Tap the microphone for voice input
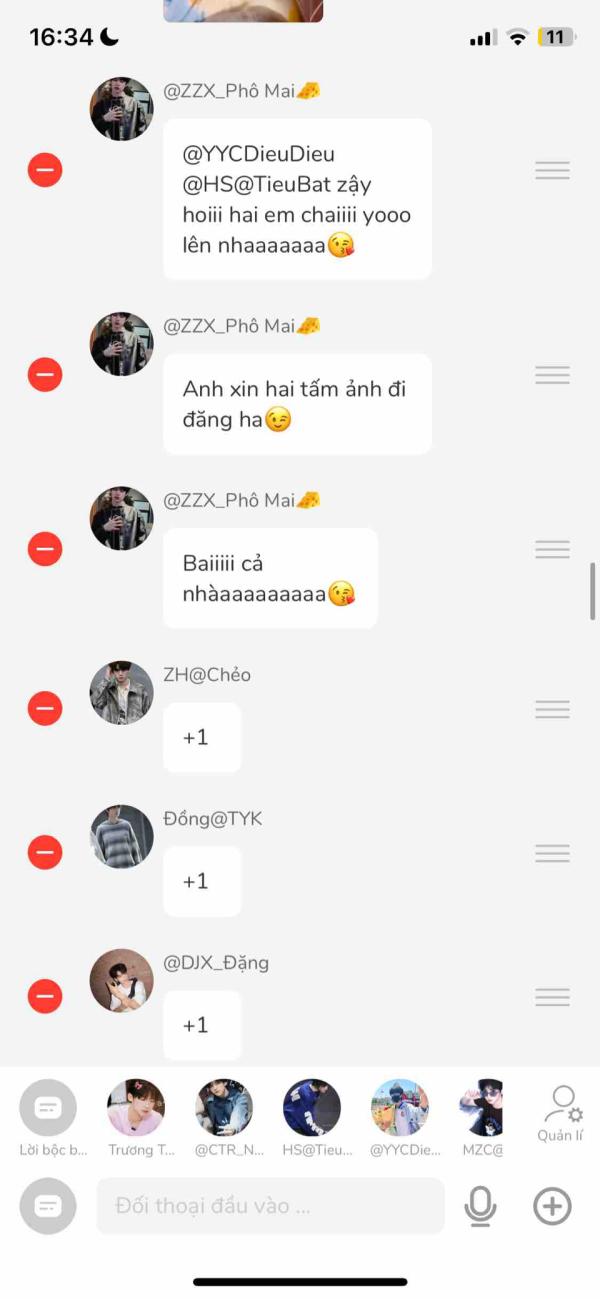 [480, 1207]
